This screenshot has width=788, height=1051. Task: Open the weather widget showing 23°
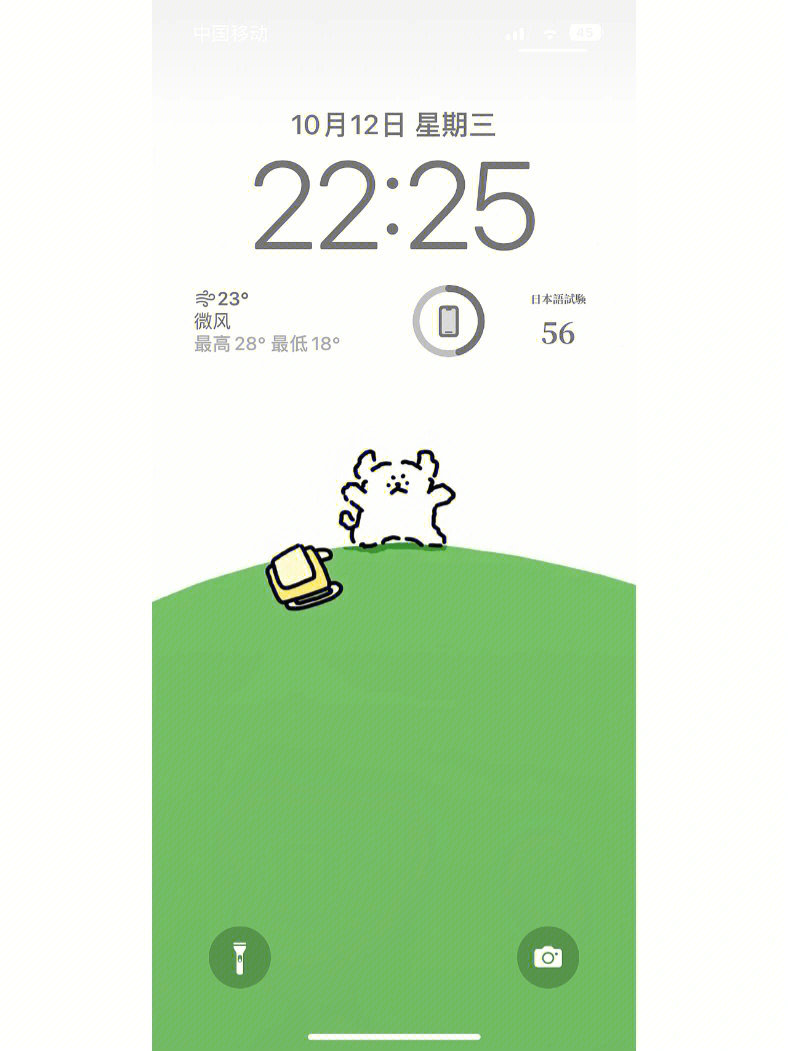267,321
